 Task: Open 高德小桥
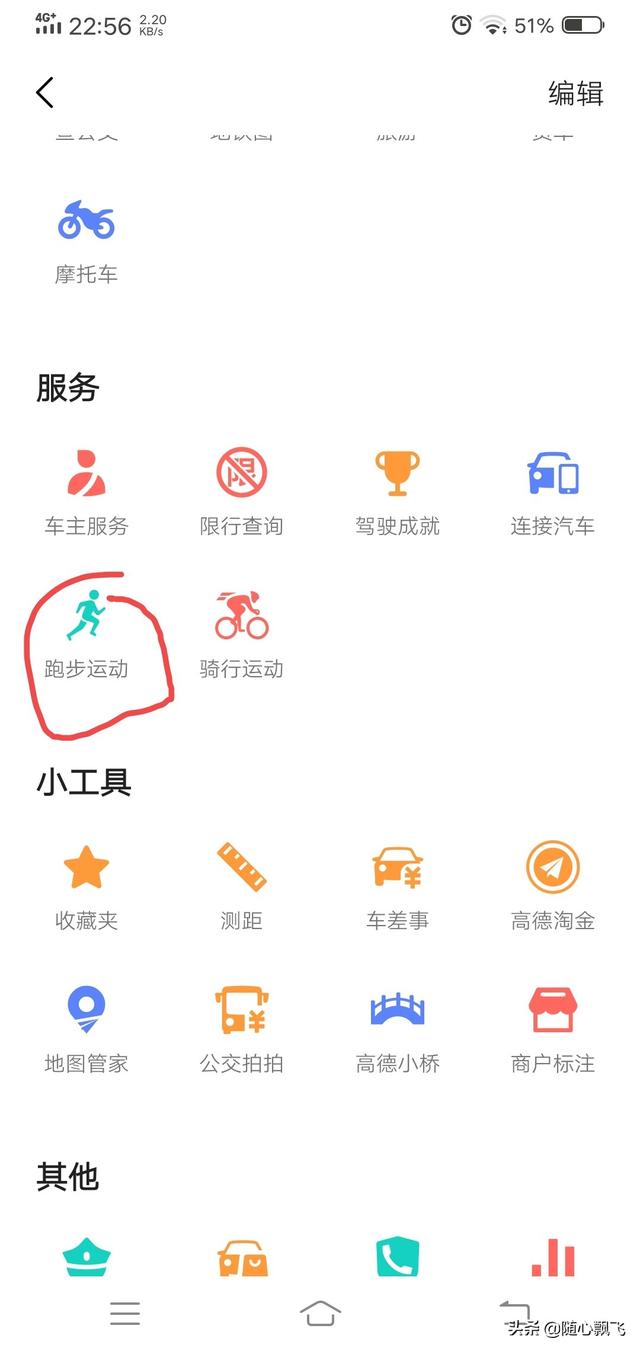[x=397, y=1030]
